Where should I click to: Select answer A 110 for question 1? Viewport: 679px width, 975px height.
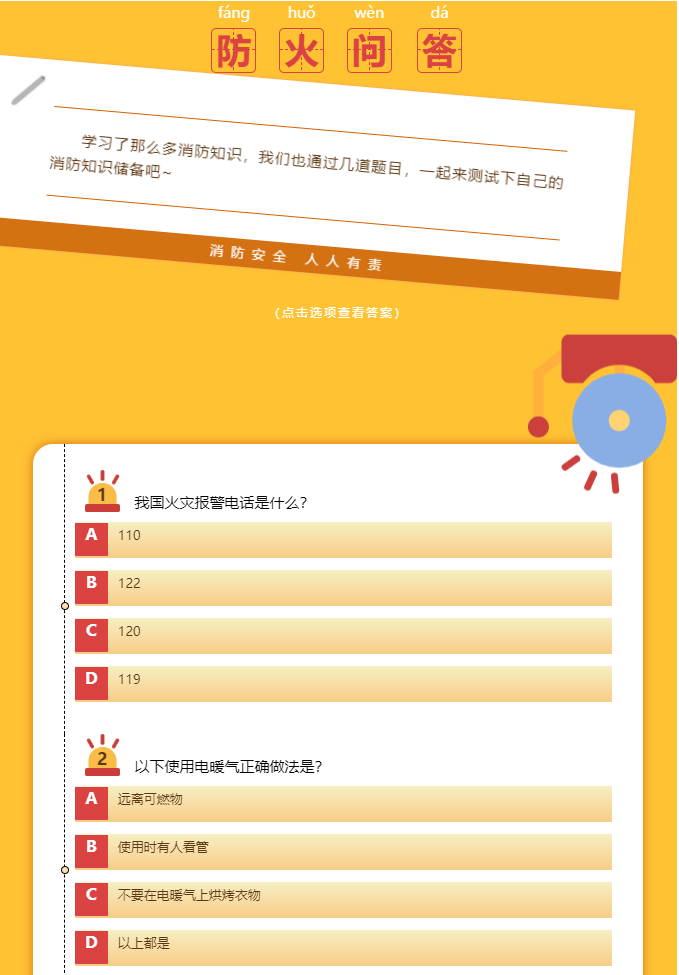343,539
